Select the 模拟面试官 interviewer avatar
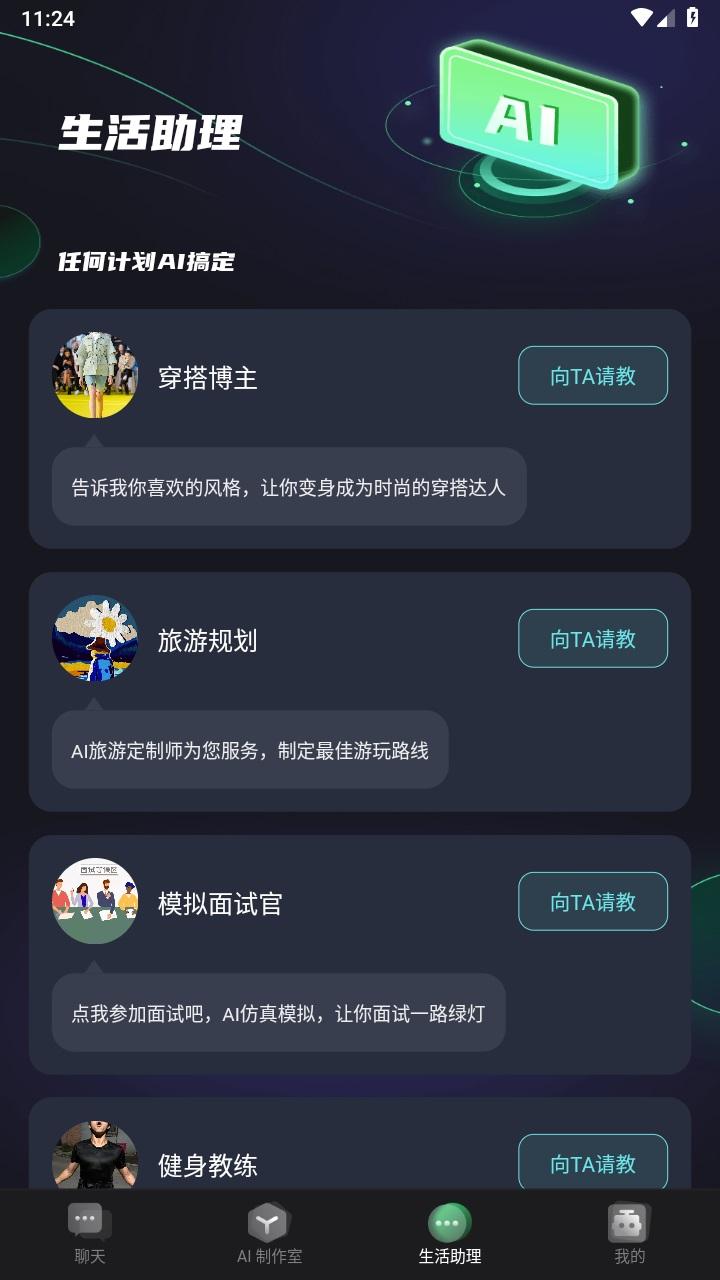Screen dimensions: 720x1280 95,901
